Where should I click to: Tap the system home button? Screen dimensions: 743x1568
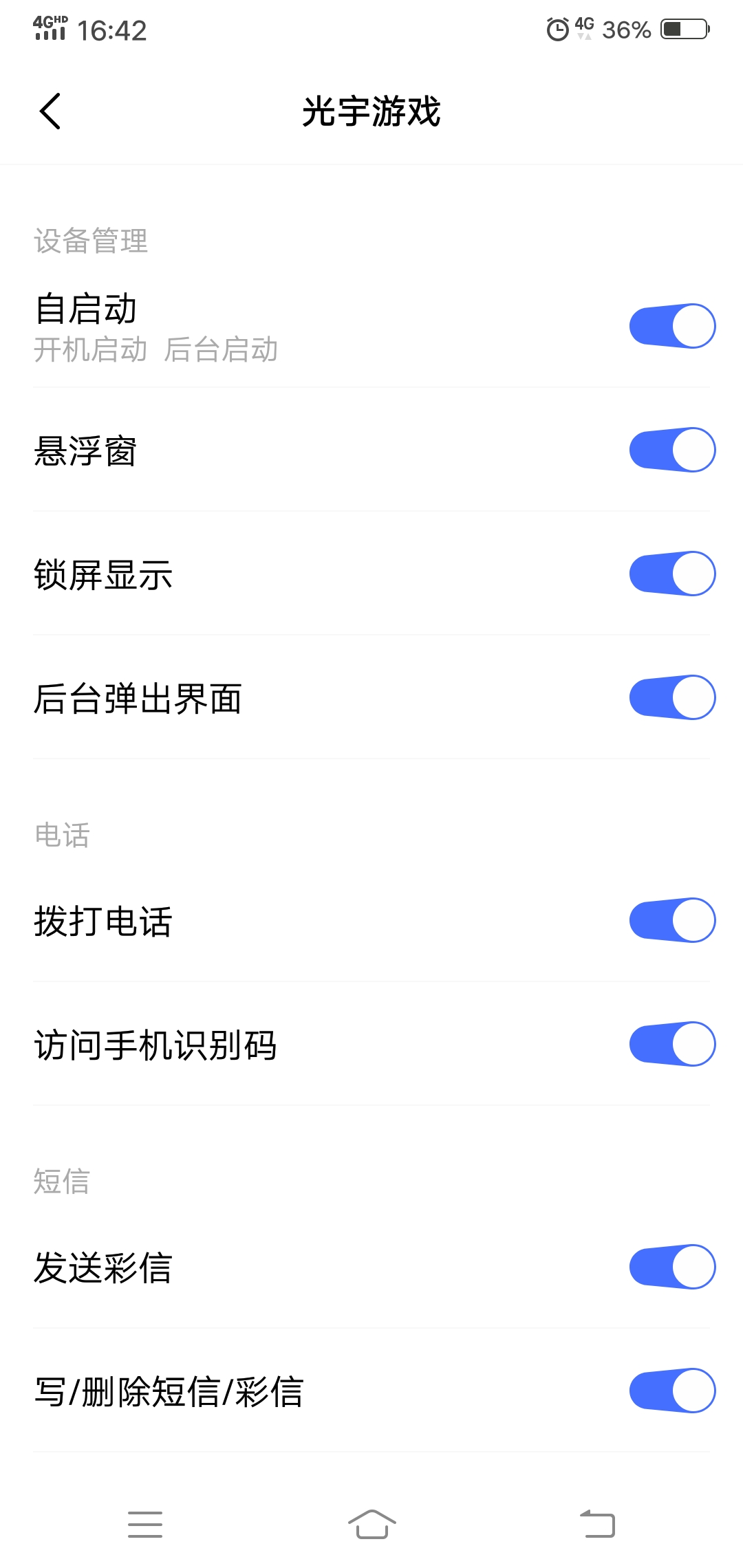tap(371, 1524)
